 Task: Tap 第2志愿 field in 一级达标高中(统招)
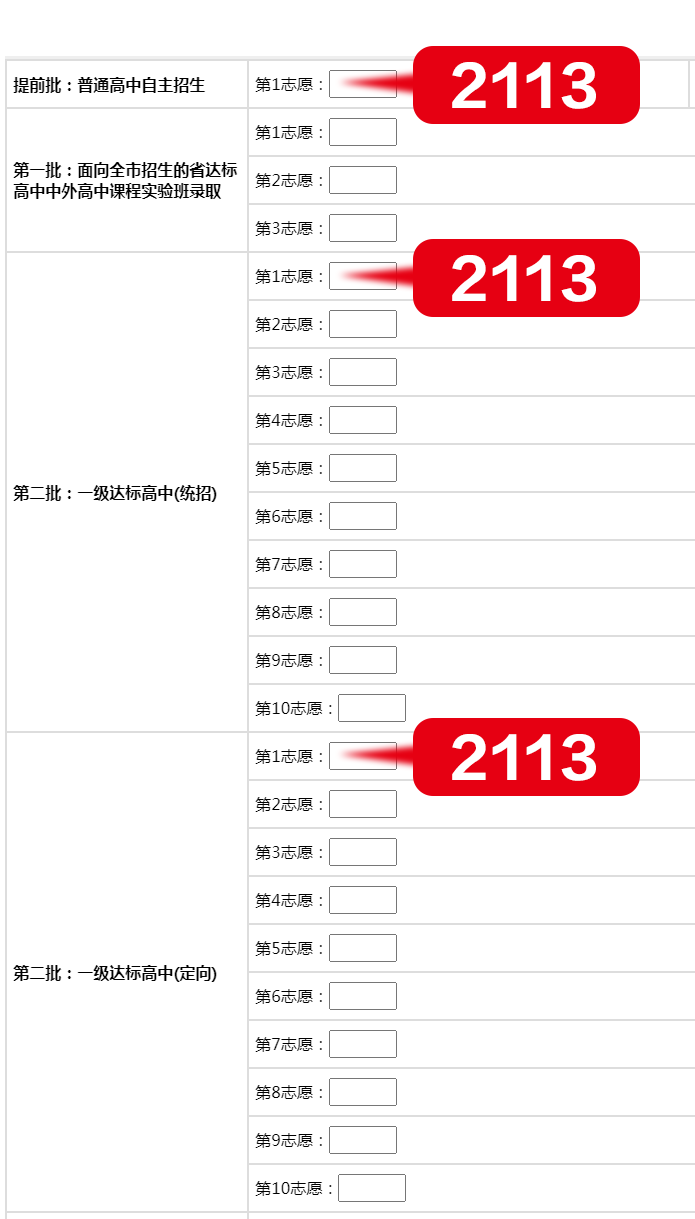point(363,324)
